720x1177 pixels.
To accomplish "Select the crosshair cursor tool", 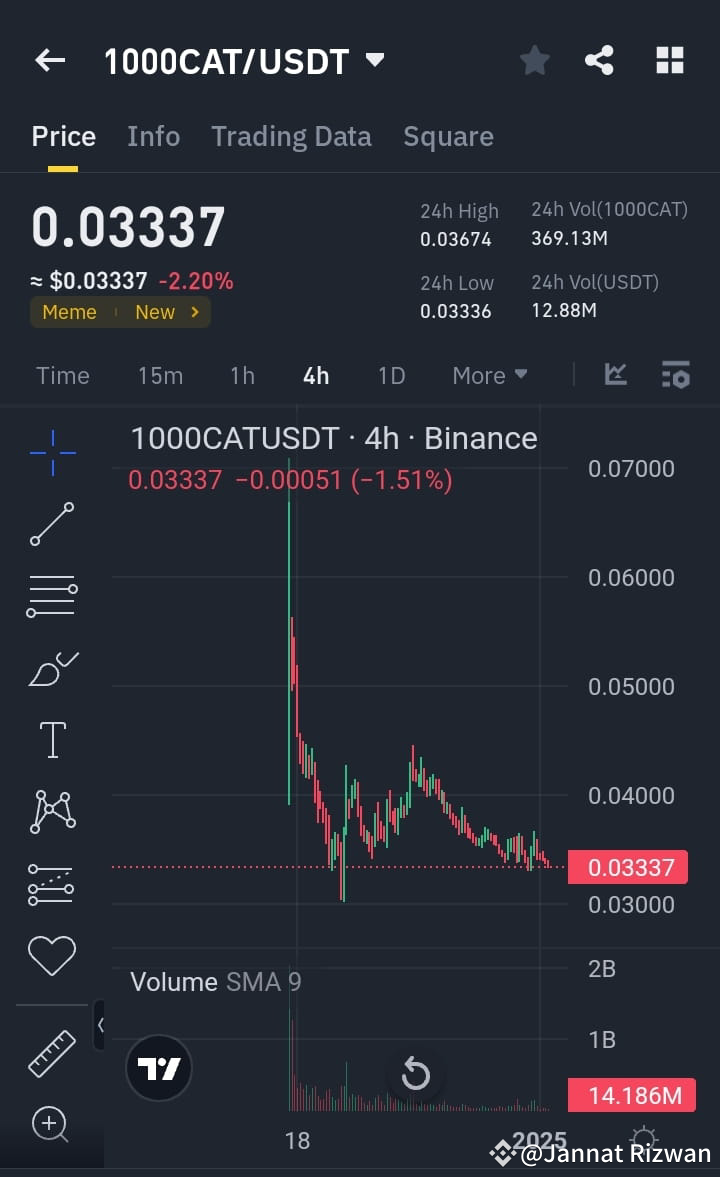I will pos(52,452).
